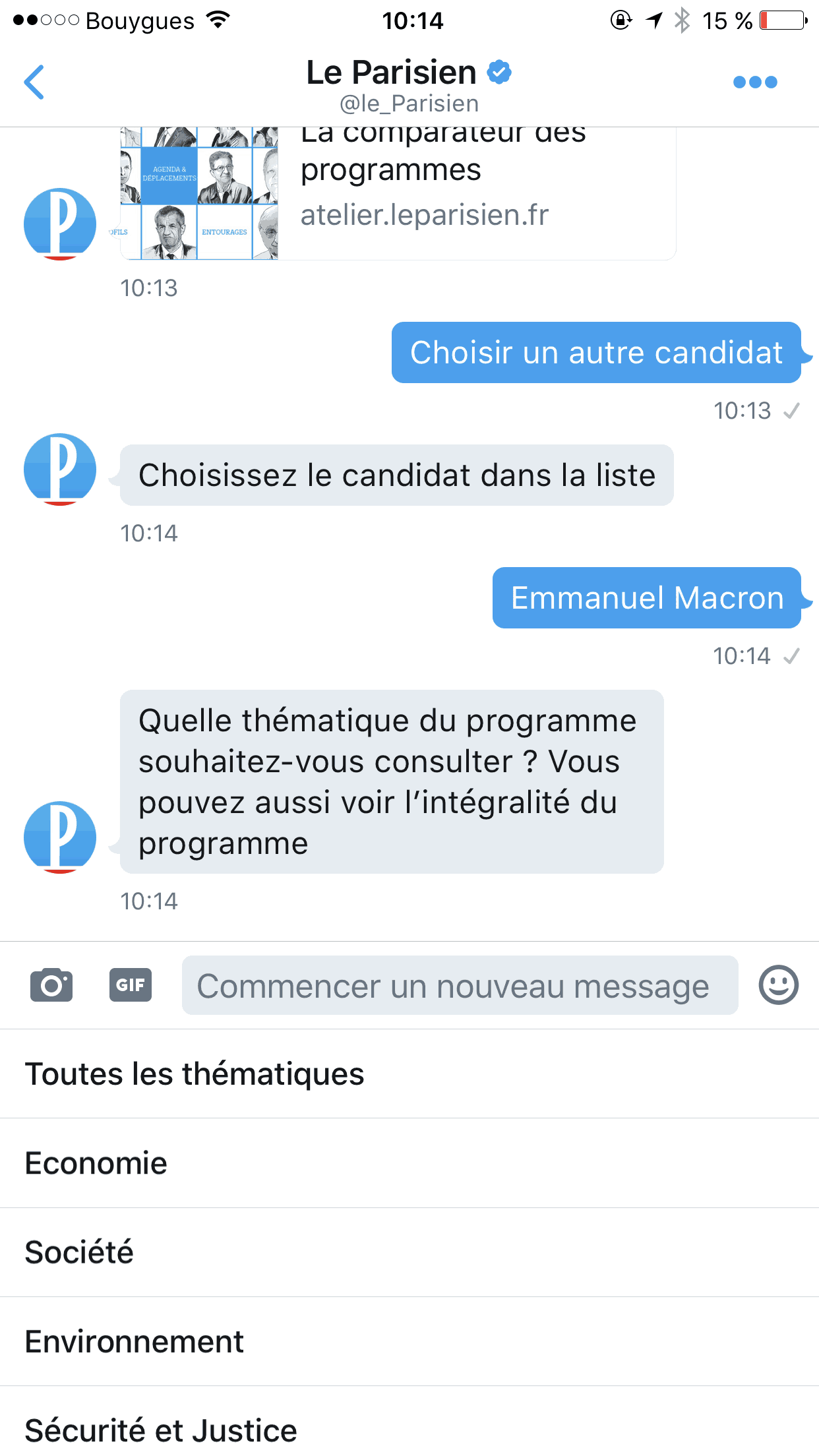Open the three-dot conversation options
This screenshot has width=819, height=1456.
tap(755, 82)
